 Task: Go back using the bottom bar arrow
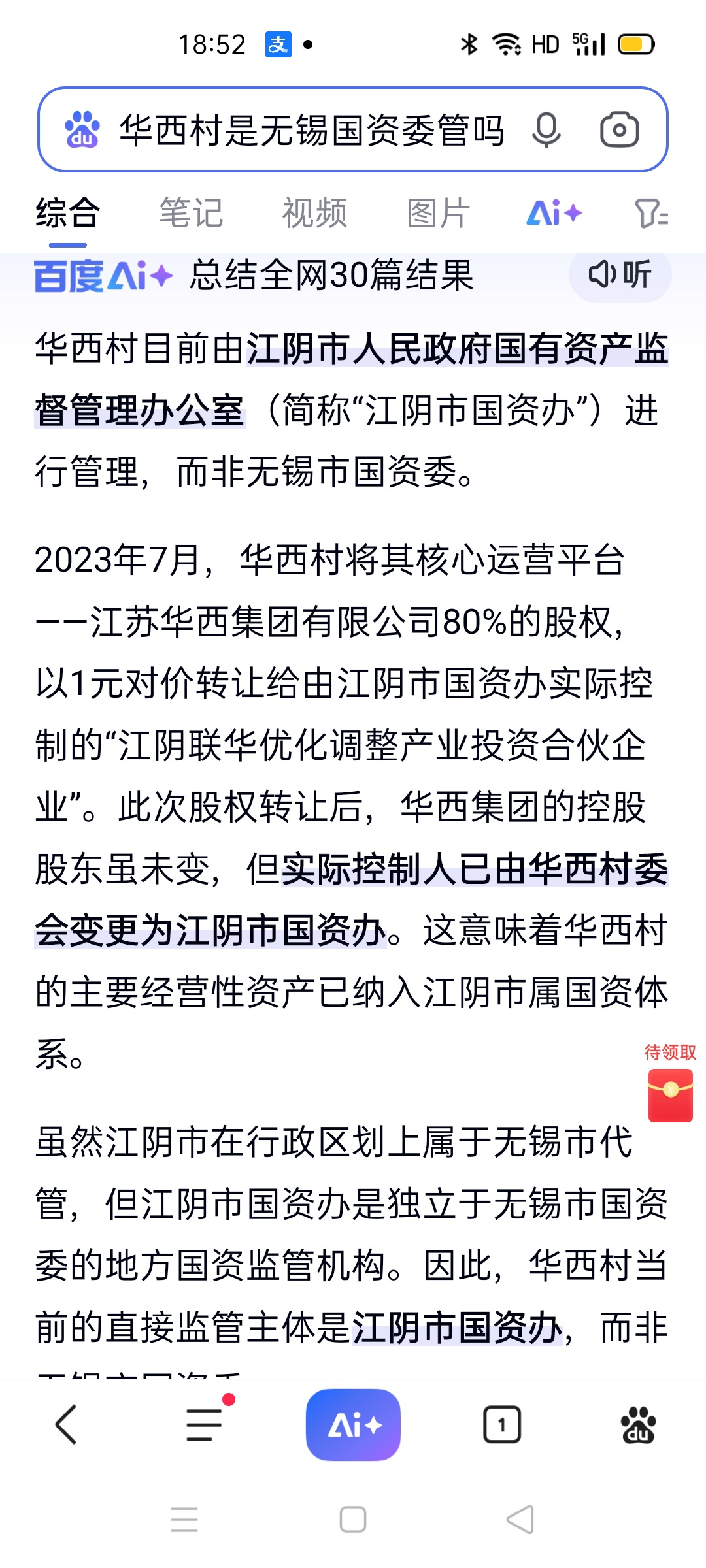tap(67, 1424)
